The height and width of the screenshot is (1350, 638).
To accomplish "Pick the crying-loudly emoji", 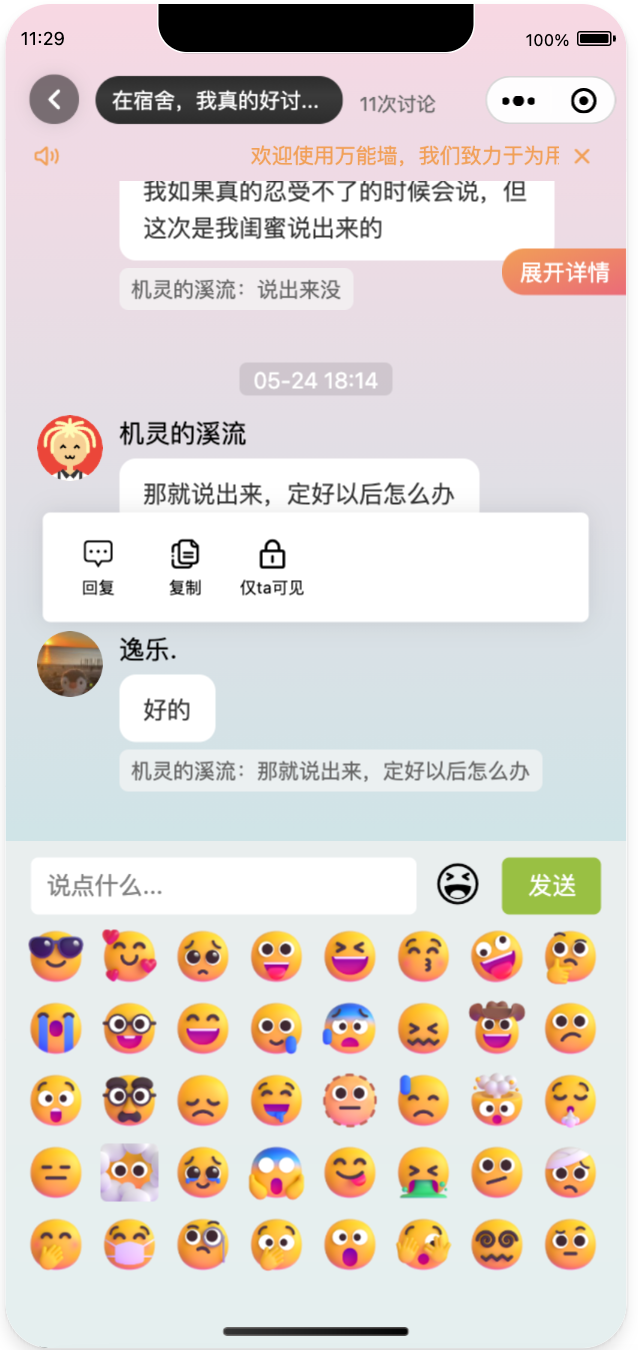I will click(56, 1028).
